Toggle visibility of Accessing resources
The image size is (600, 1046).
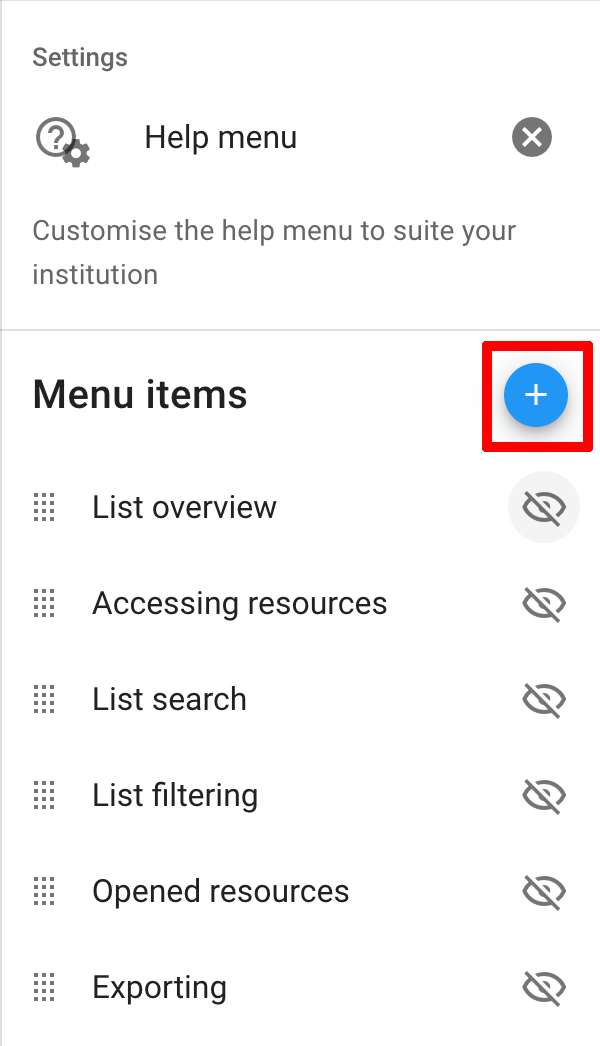click(x=544, y=604)
